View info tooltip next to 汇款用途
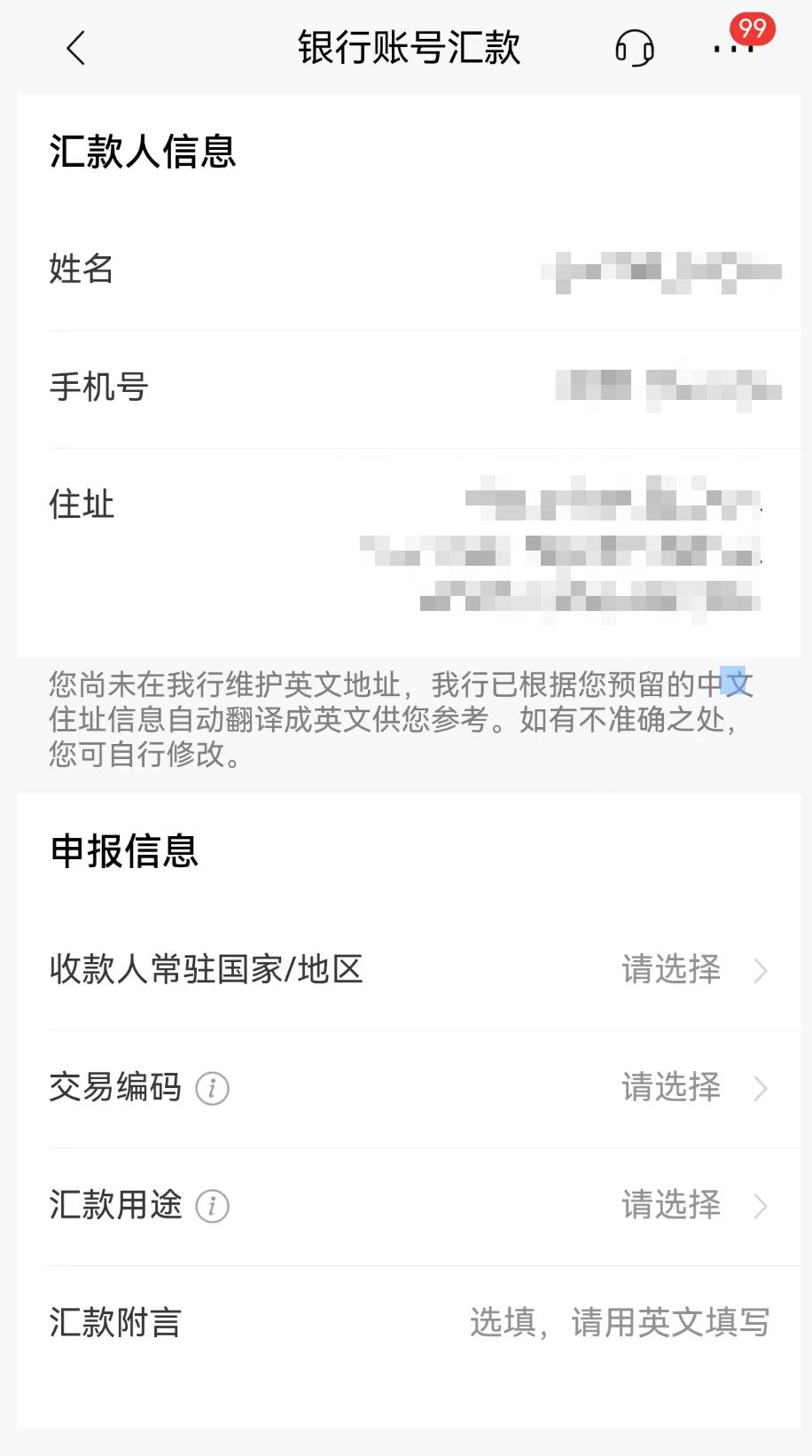The width and height of the screenshot is (812, 1456). point(211,1206)
